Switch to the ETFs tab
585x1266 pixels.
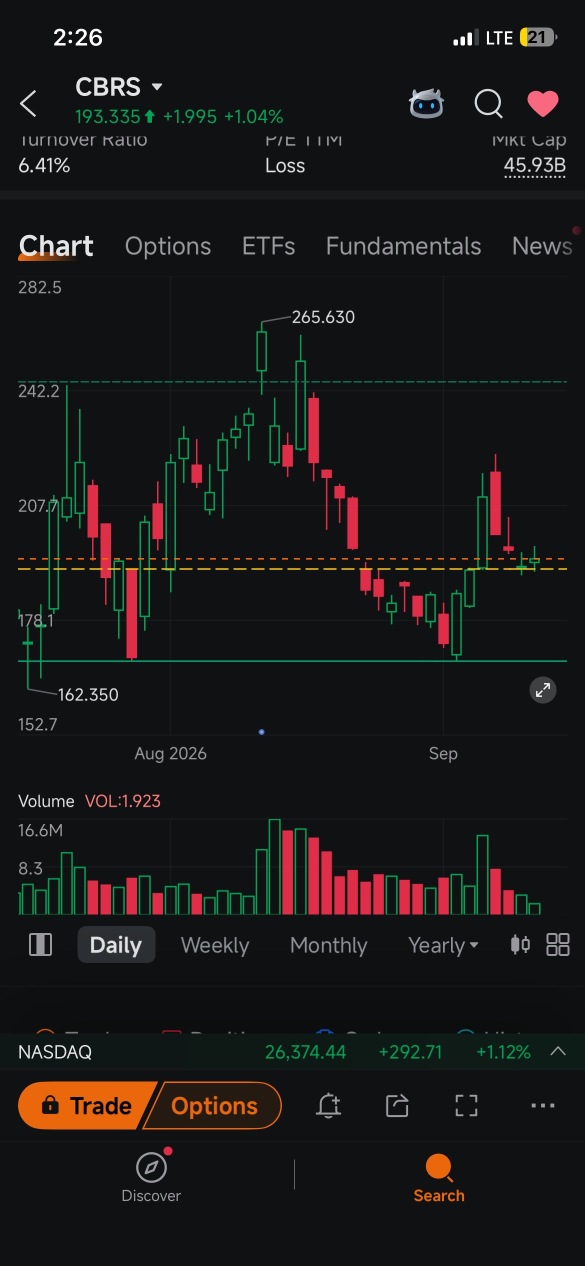[x=268, y=246]
